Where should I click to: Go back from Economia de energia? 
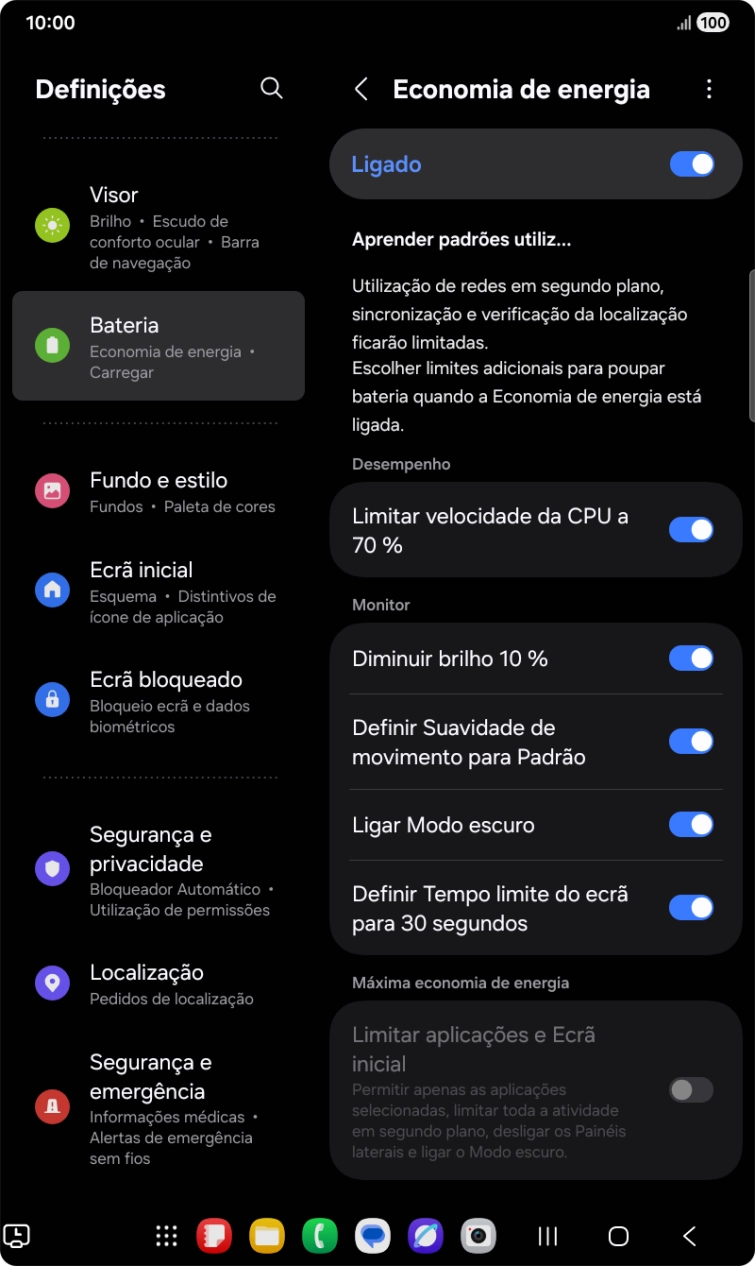pos(362,89)
